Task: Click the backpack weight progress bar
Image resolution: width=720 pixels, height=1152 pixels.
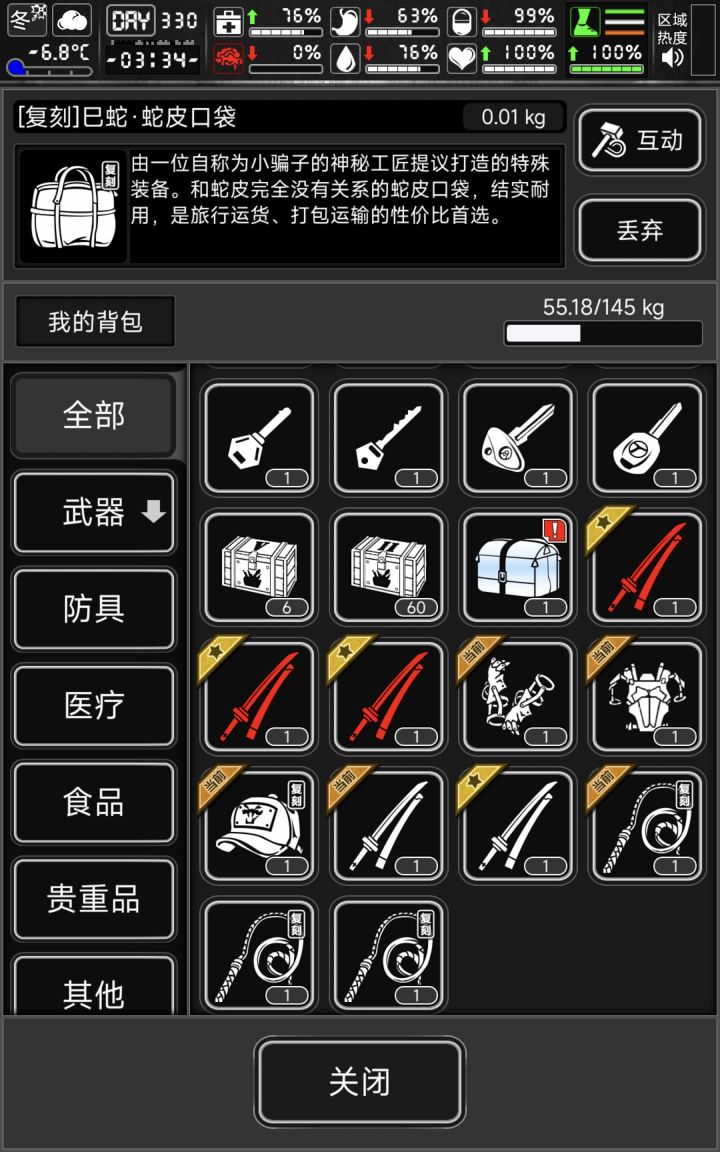Action: point(603,331)
